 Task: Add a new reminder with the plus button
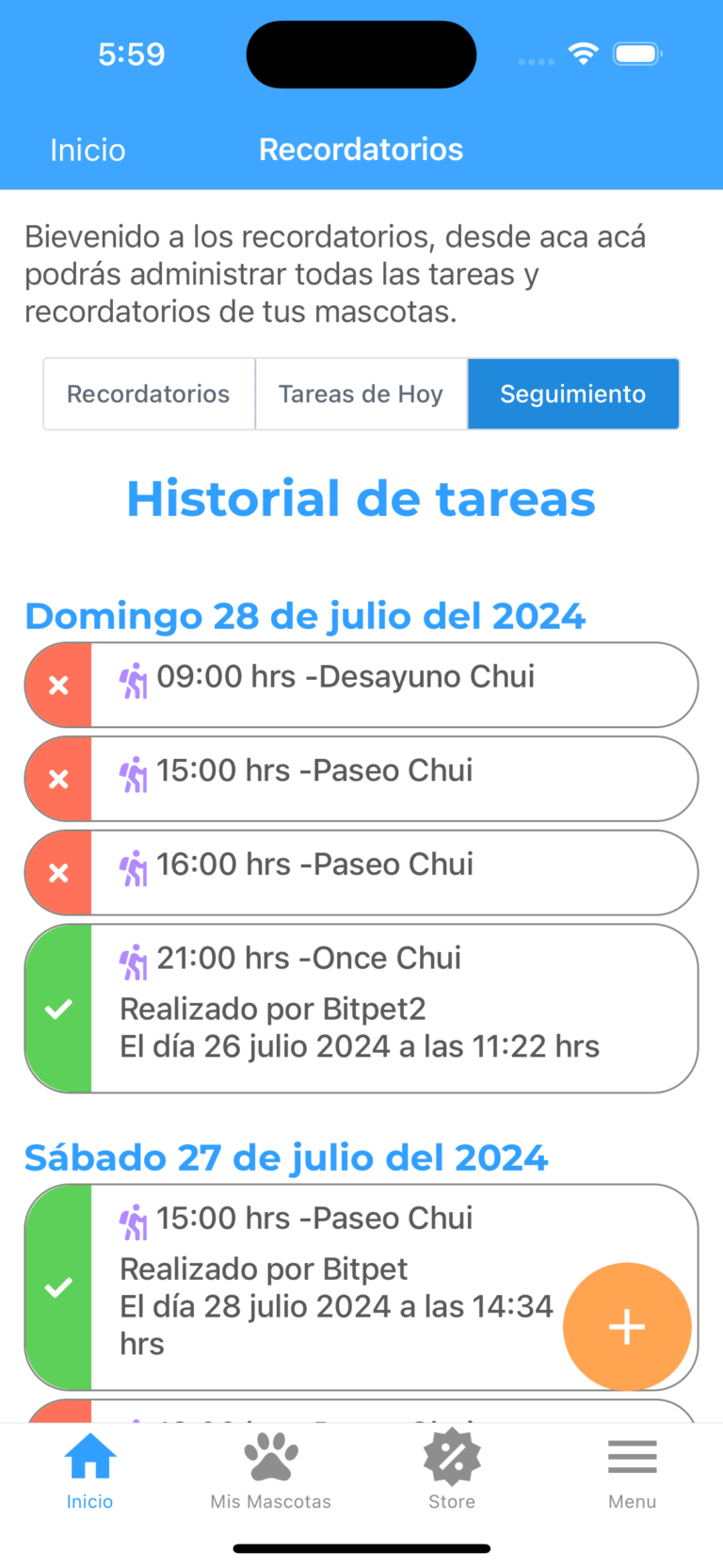click(627, 1327)
